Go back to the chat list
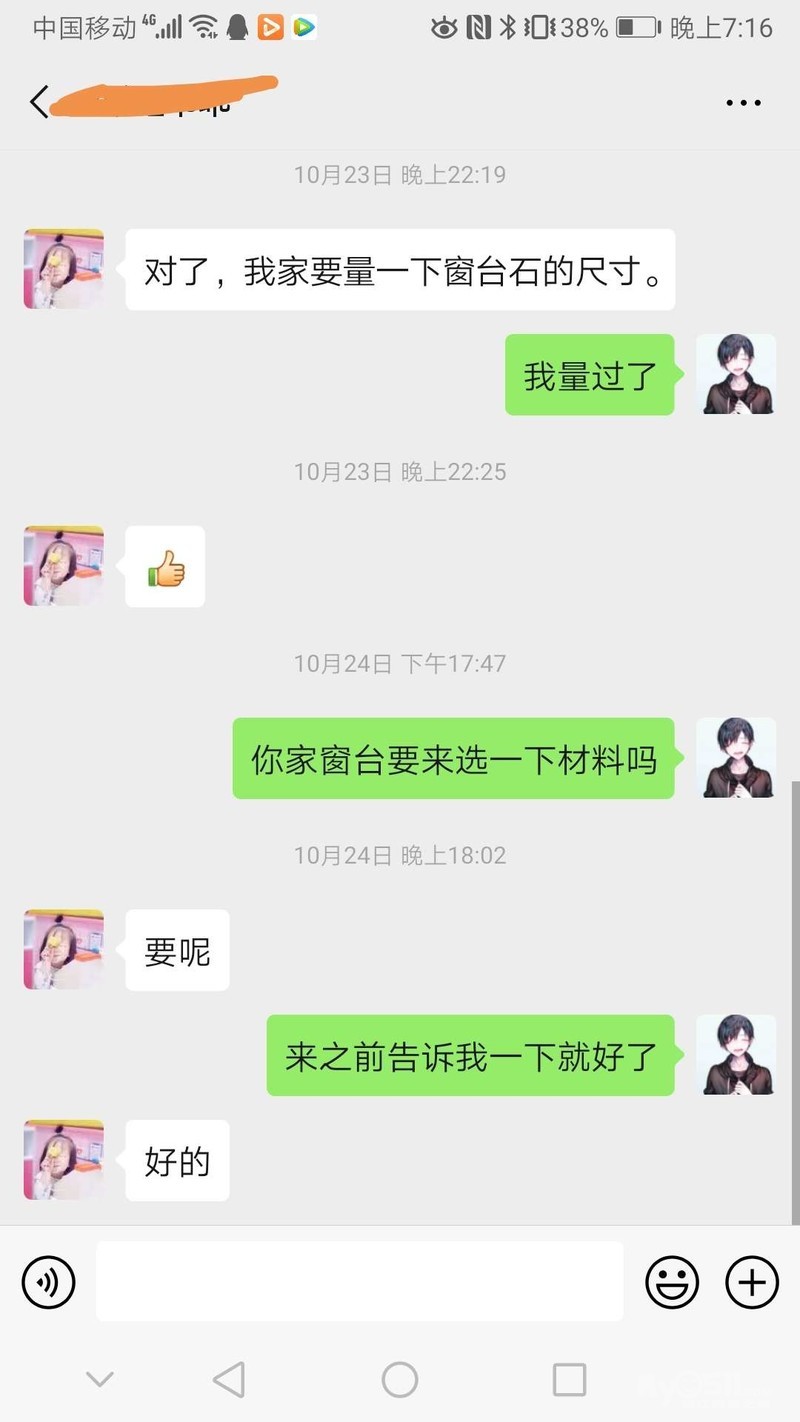The width and height of the screenshot is (800, 1422). point(40,102)
